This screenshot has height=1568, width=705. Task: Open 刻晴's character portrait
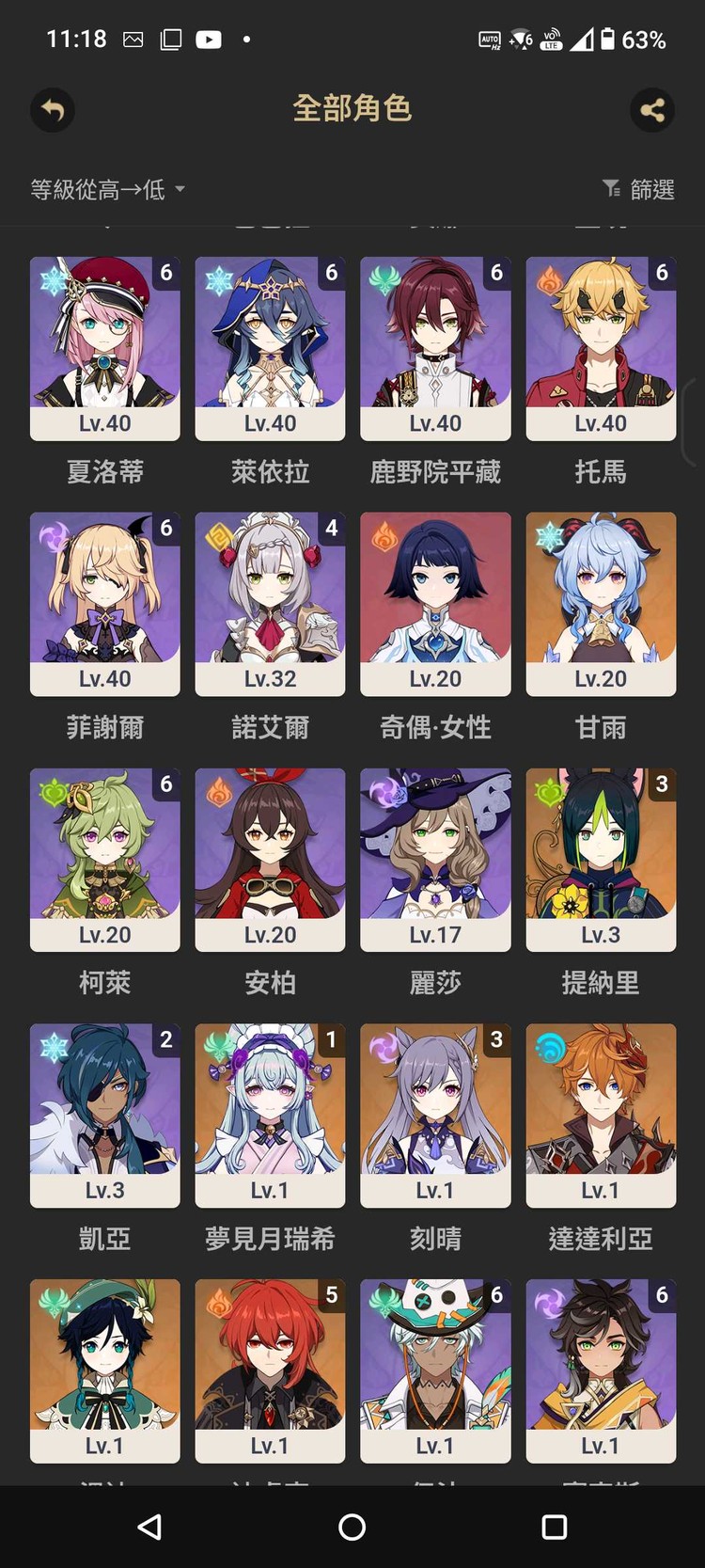tap(435, 1105)
